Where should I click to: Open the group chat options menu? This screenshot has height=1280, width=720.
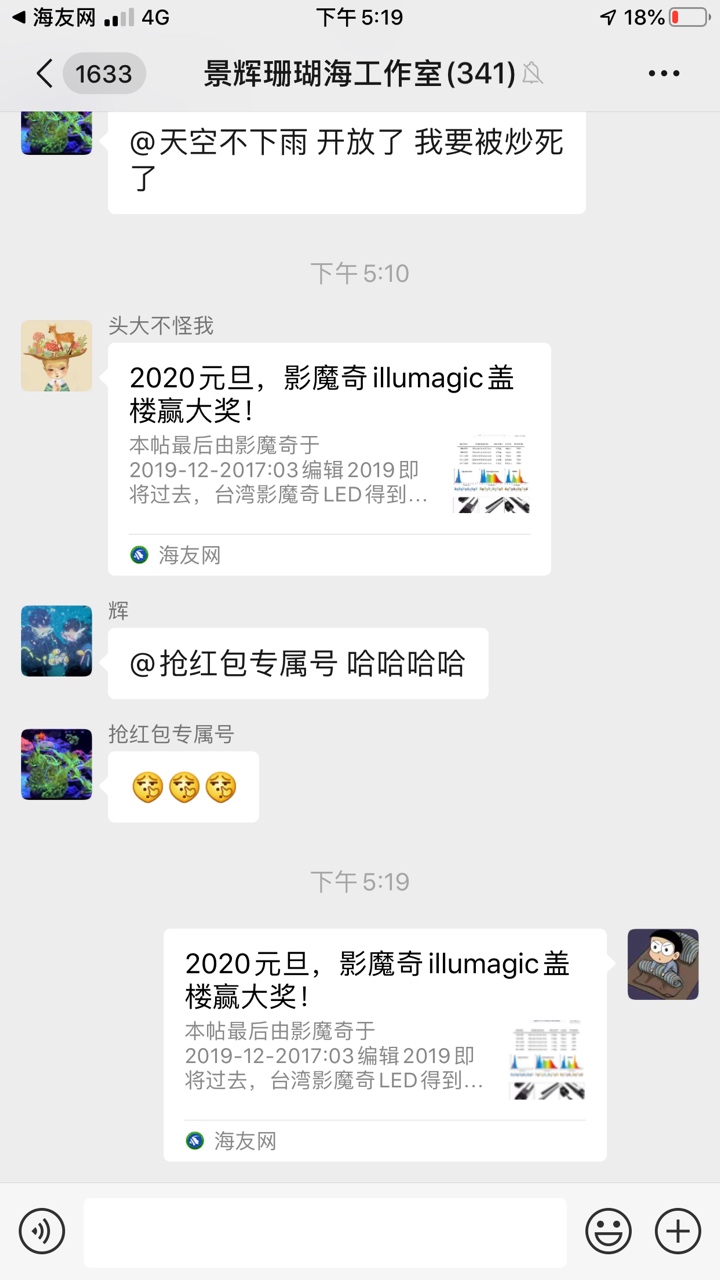coord(664,73)
